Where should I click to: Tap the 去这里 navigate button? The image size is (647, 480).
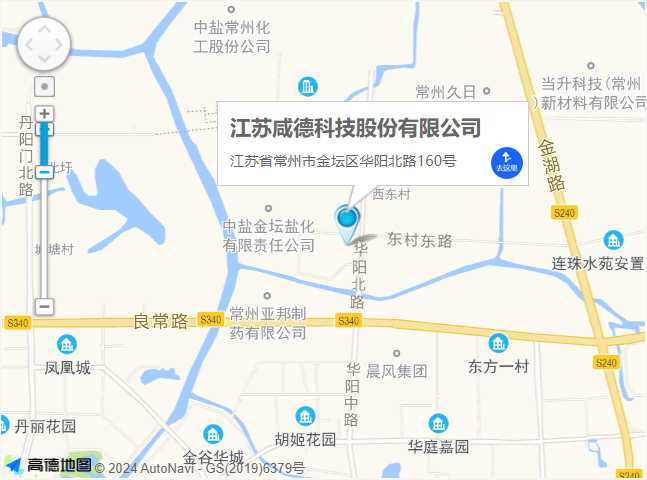507,161
